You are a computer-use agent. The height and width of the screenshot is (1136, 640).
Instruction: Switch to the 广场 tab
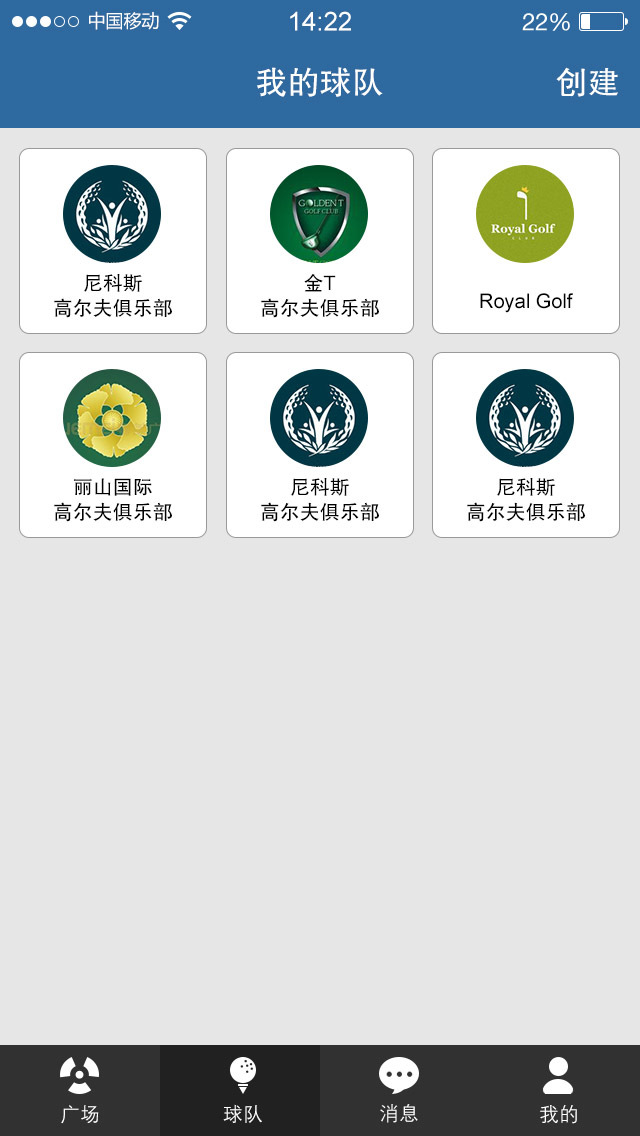(80, 1090)
